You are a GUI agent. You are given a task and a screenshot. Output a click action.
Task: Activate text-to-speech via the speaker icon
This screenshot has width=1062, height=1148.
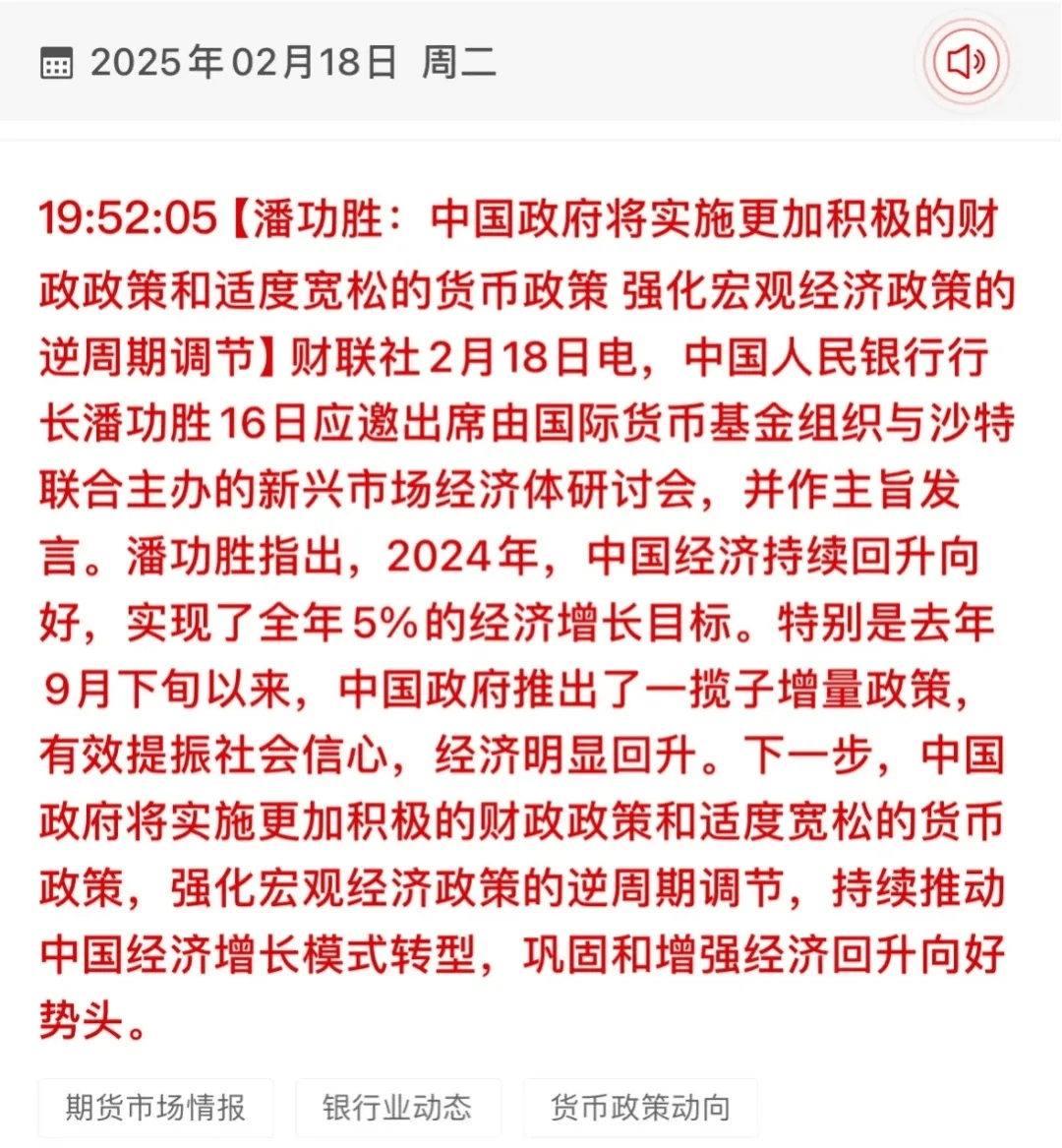(967, 62)
